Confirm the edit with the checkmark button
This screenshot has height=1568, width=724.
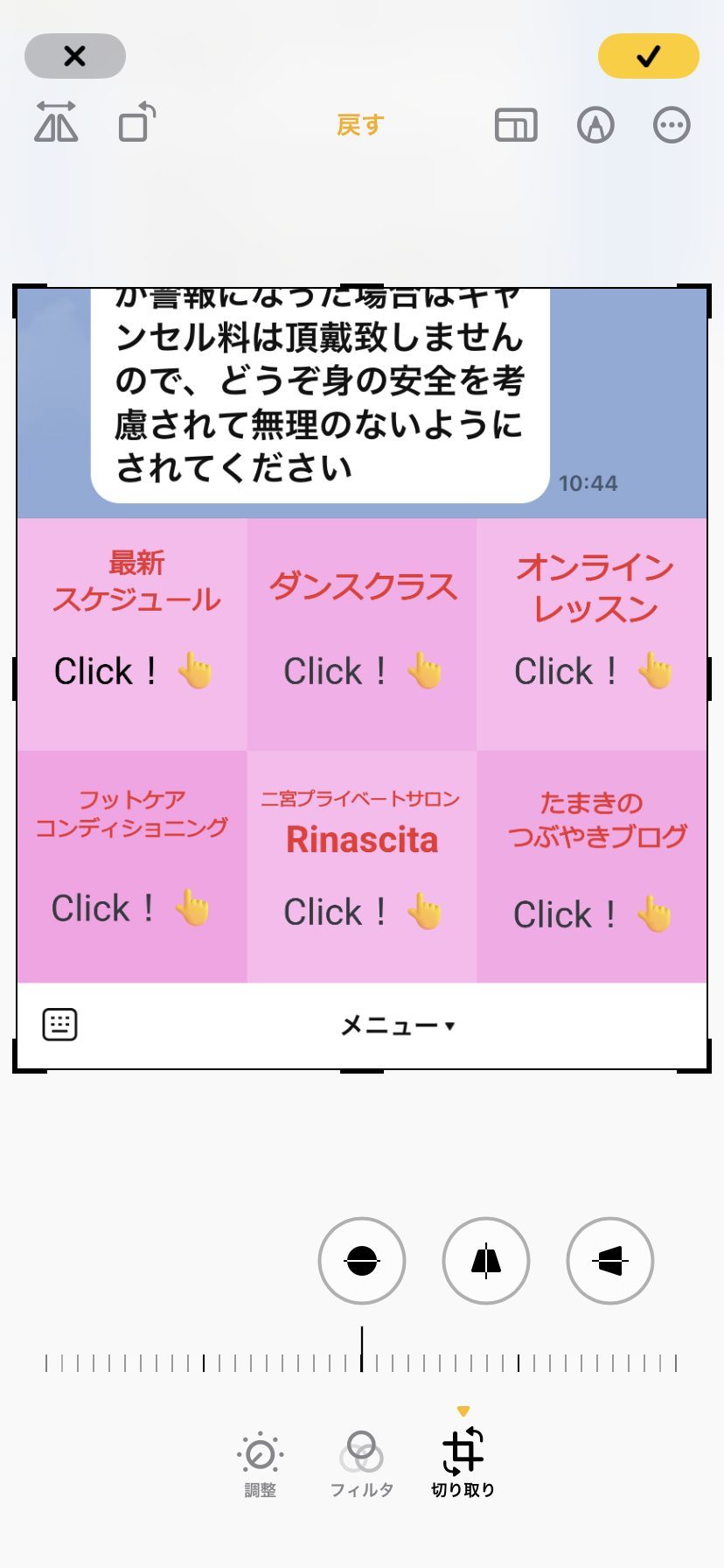(x=648, y=56)
